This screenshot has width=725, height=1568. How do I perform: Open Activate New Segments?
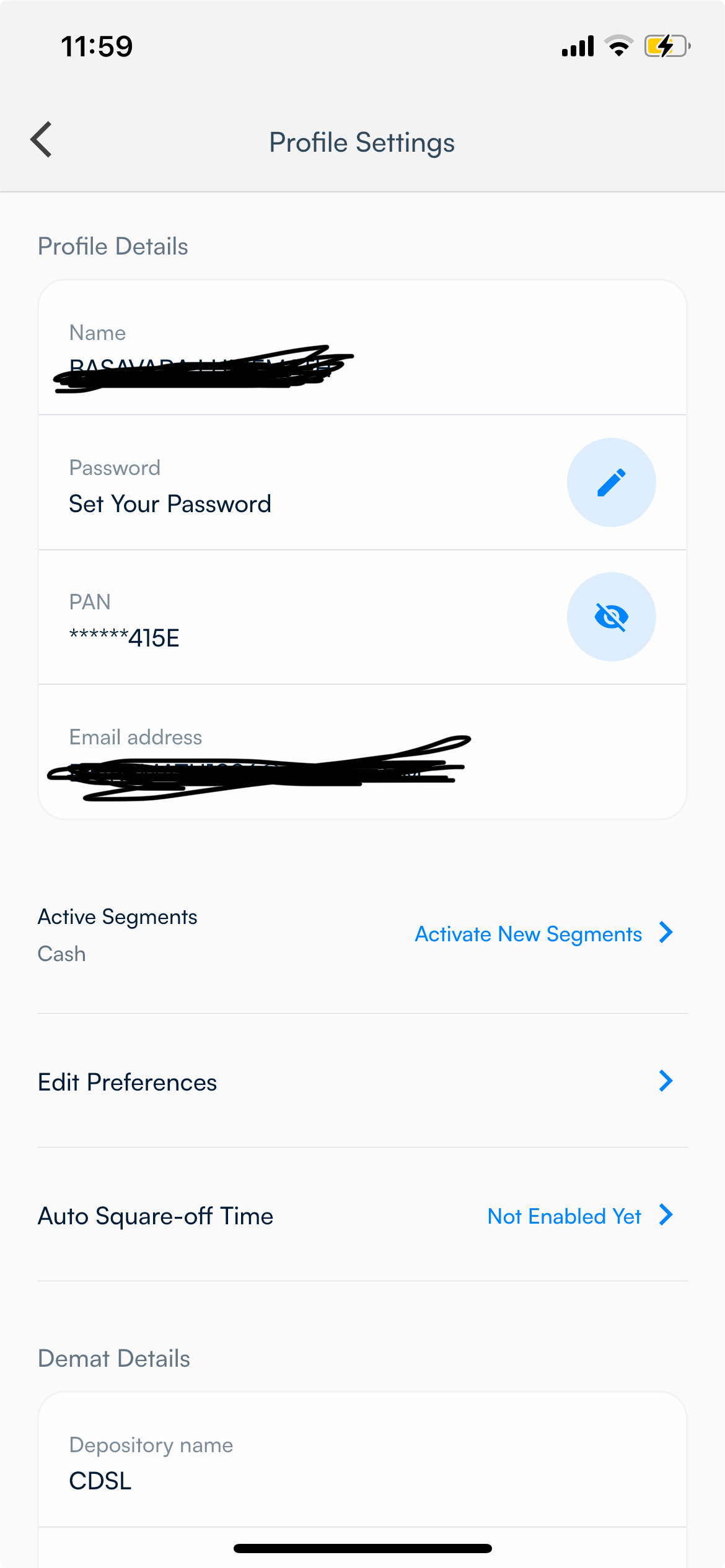544,933
